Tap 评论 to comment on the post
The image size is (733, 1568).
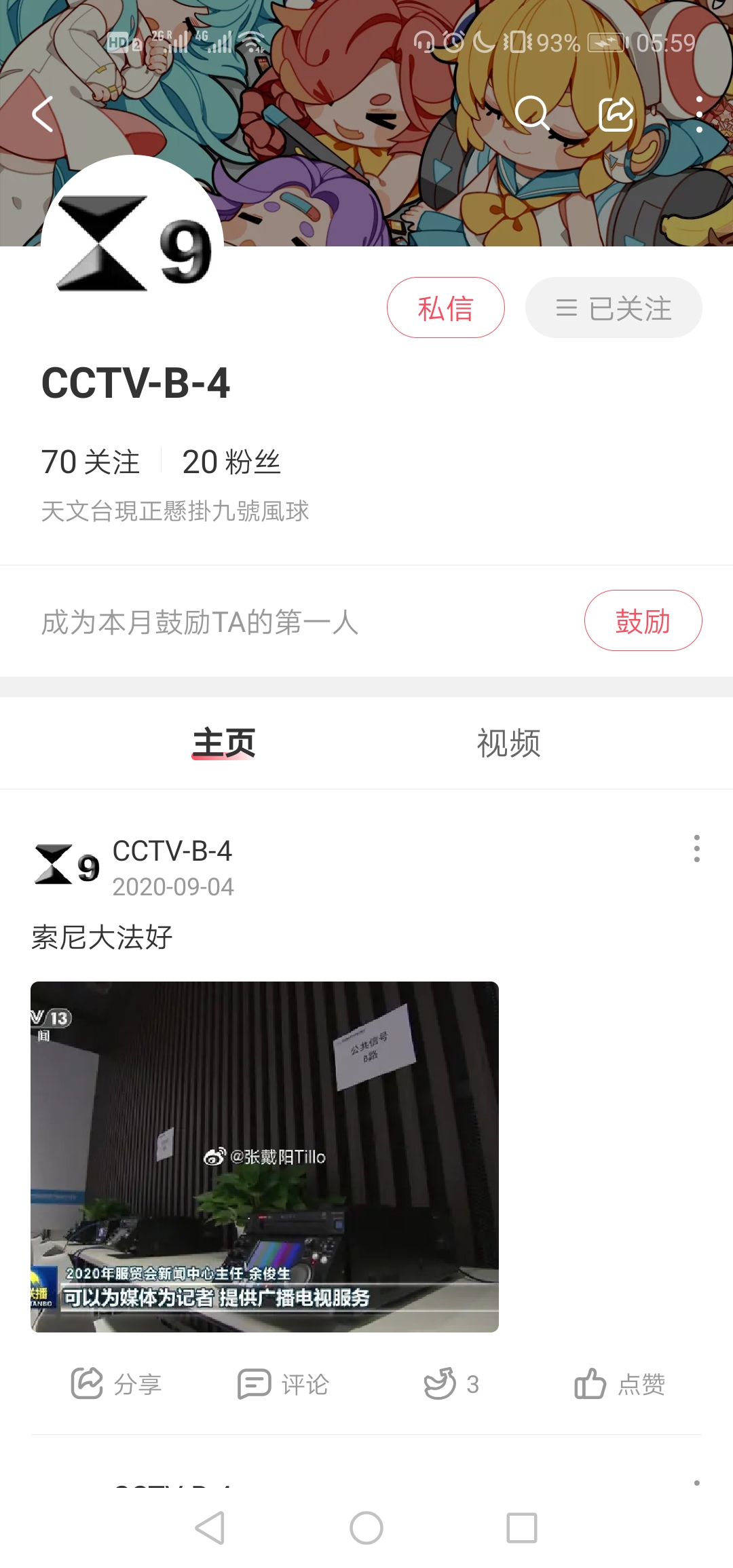pos(284,1384)
